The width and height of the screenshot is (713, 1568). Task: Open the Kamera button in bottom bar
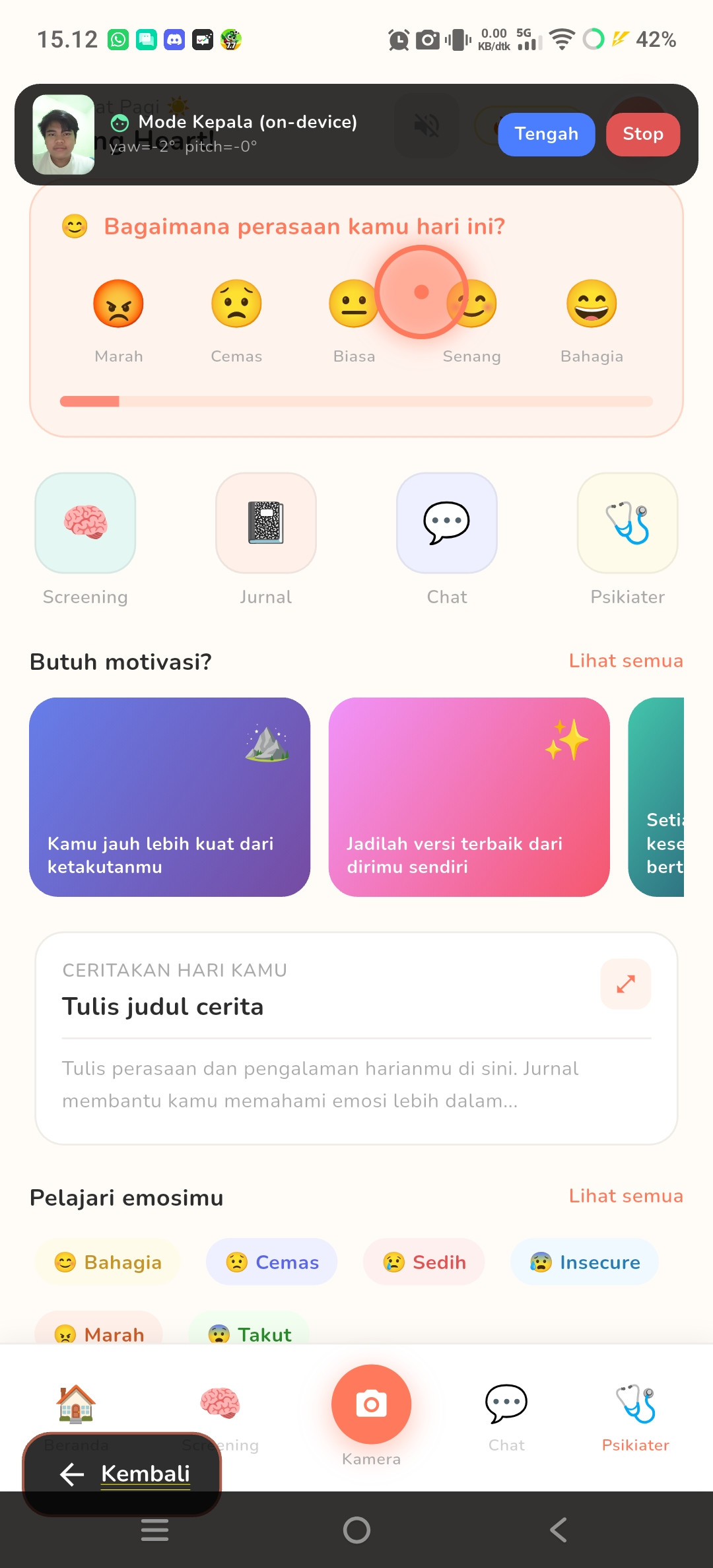pos(371,1404)
